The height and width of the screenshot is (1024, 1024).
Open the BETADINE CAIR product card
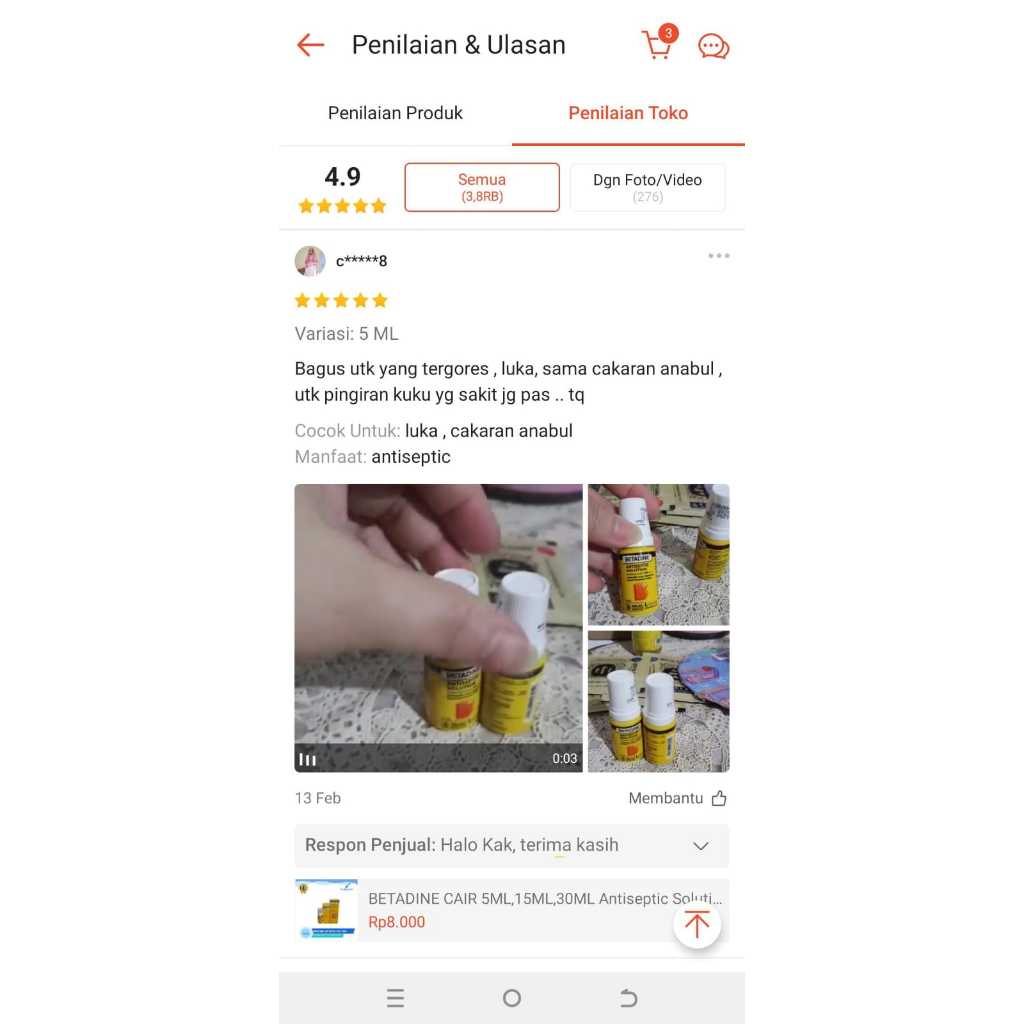pyautogui.click(x=500, y=910)
